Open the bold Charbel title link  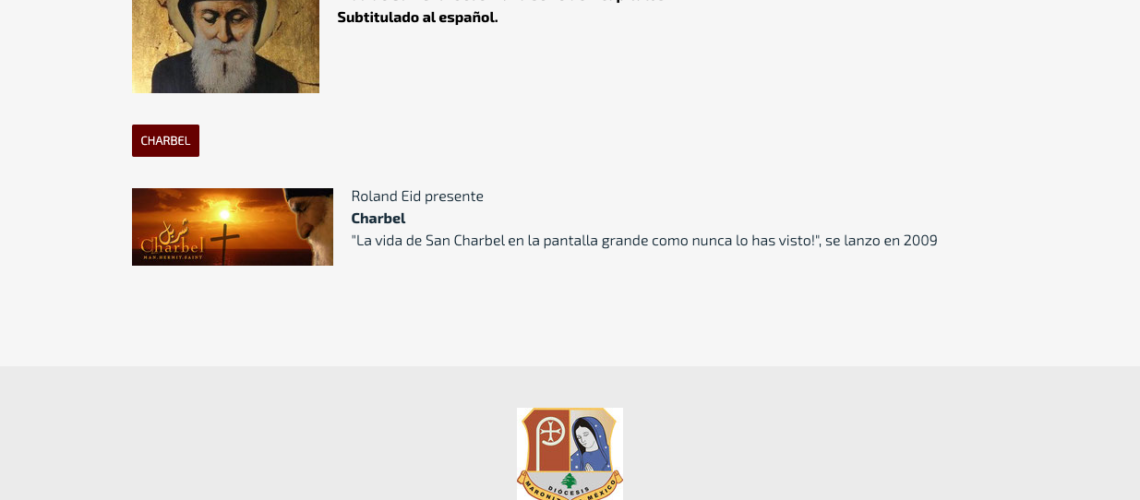click(378, 218)
